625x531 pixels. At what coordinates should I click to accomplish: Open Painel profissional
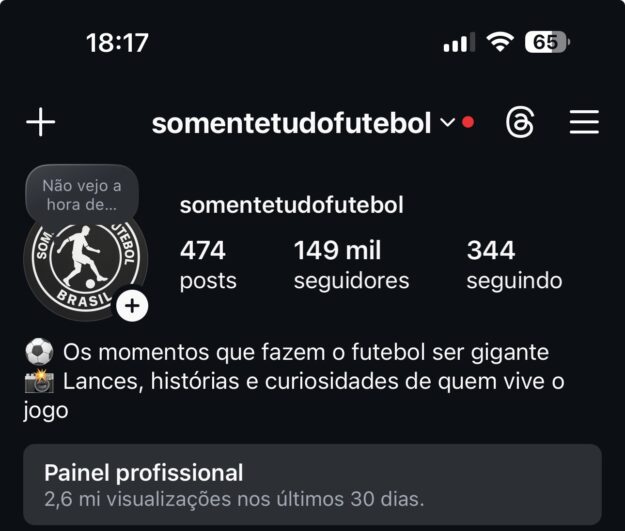pos(312,484)
